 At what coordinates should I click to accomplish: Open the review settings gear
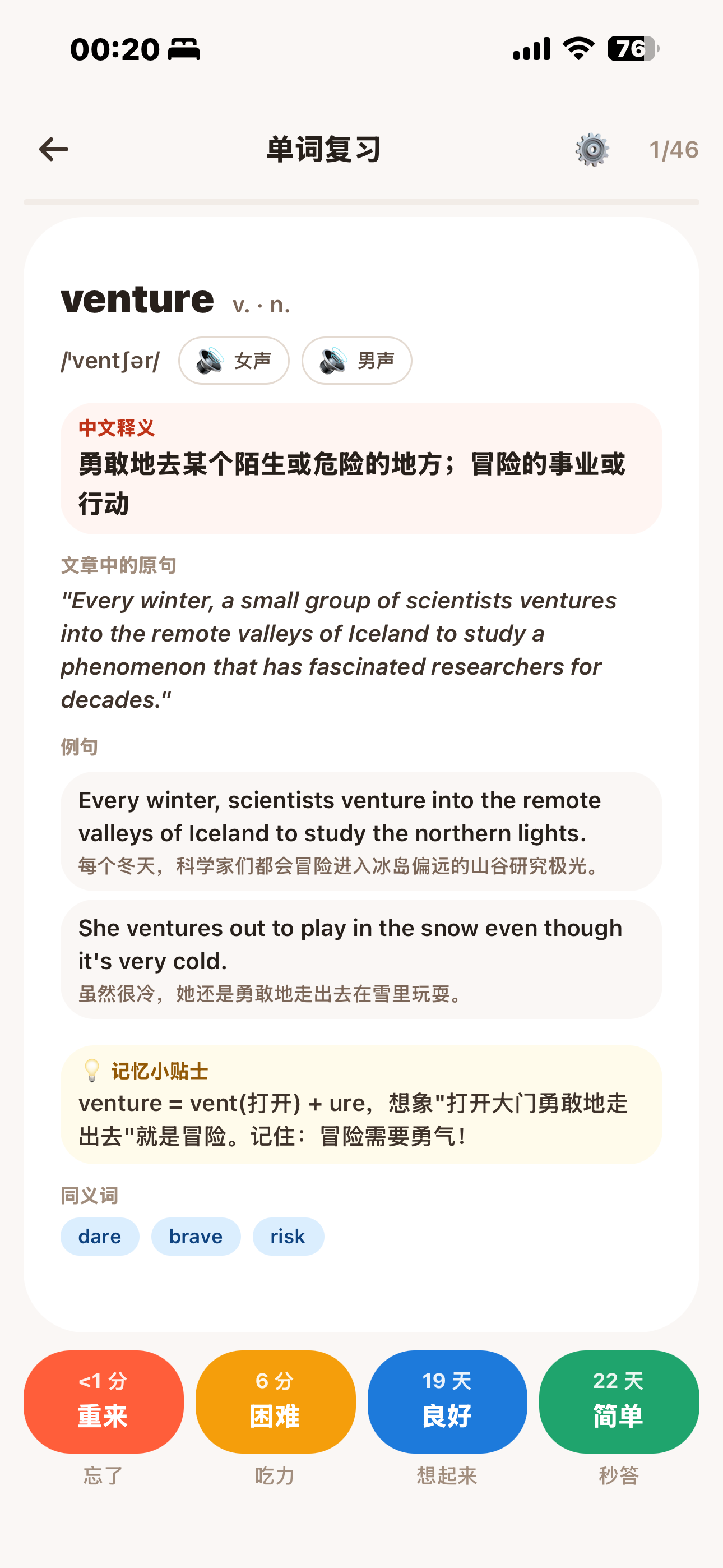point(594,149)
